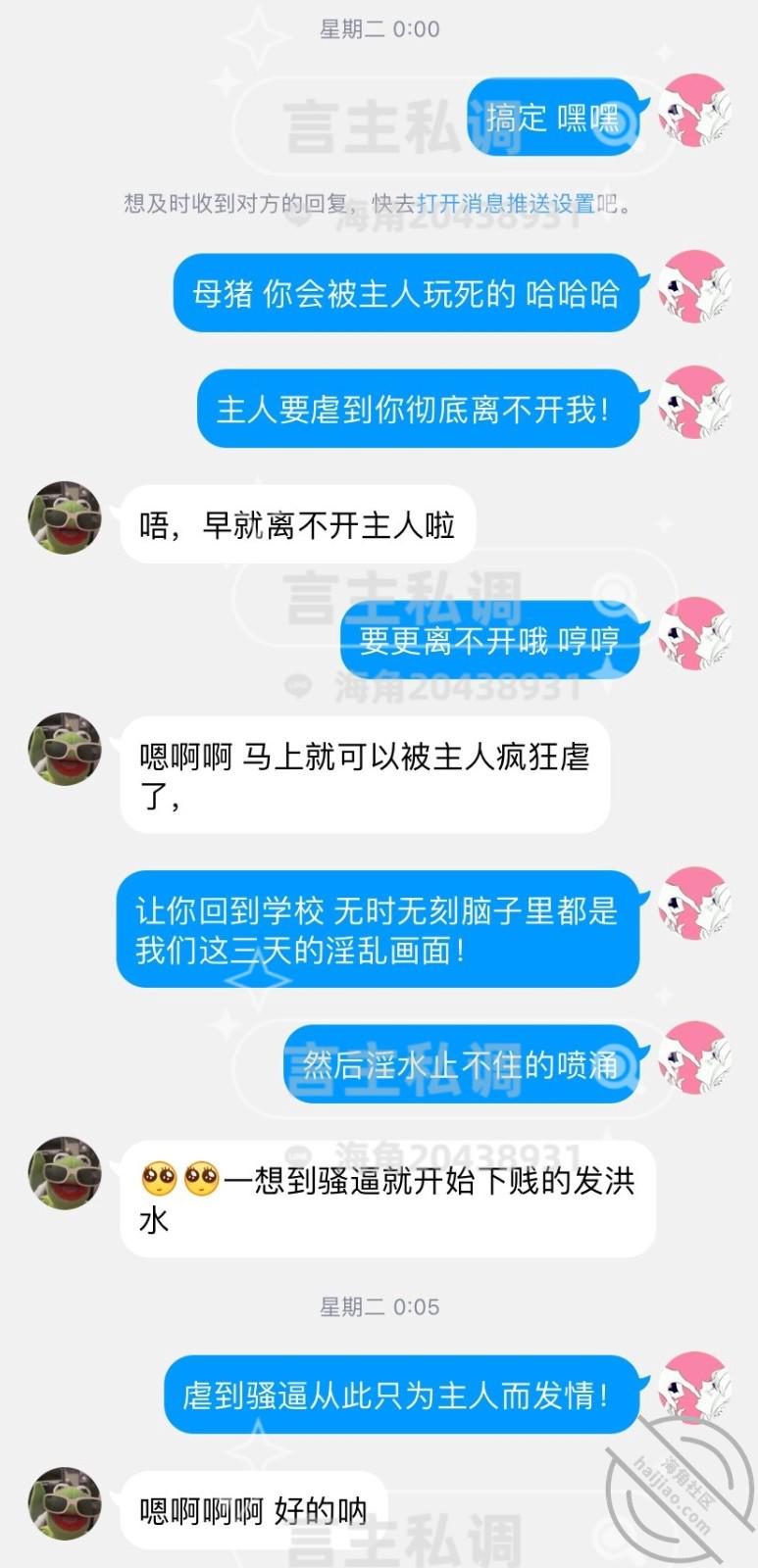Tap the "星期二 0:00" timestamp
758x1568 pixels.
[379, 29]
